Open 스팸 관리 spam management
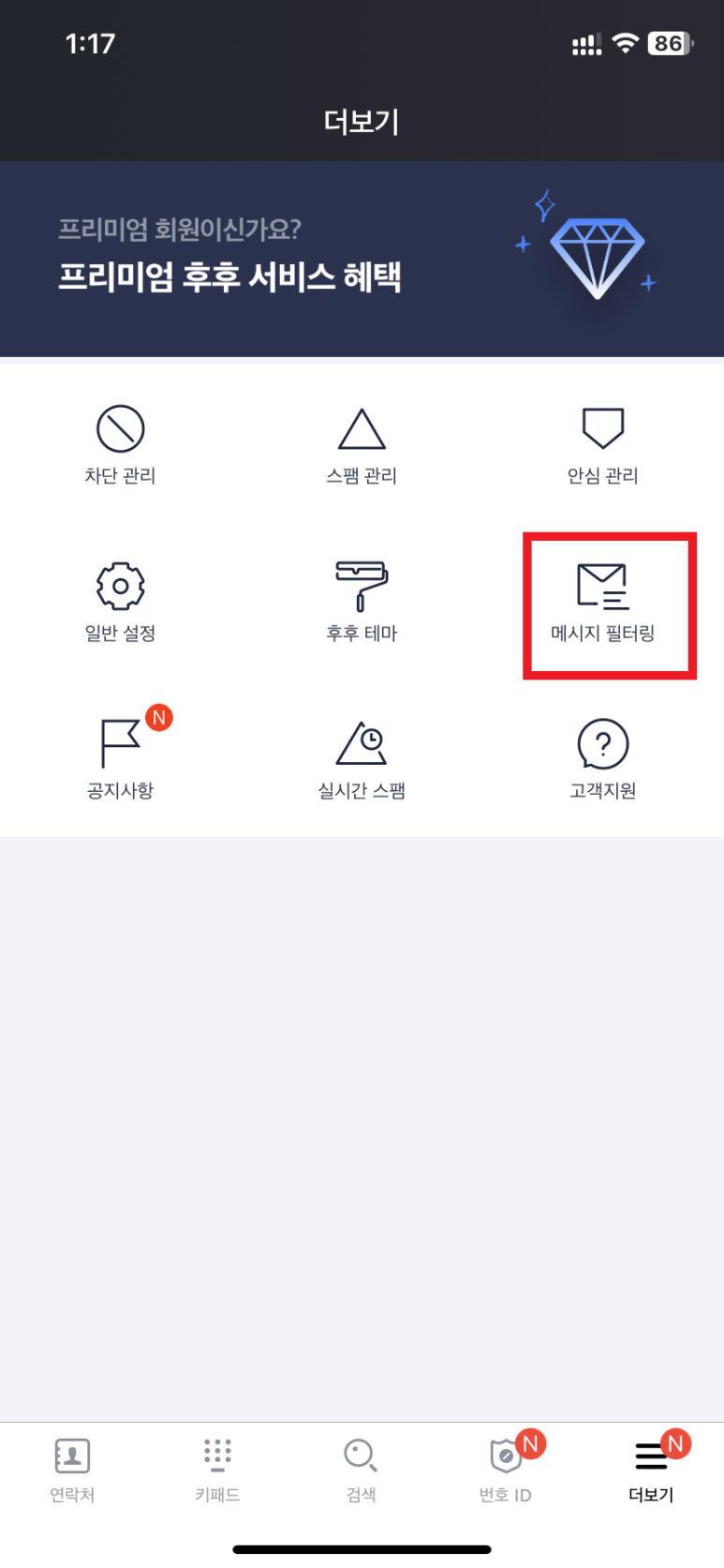 click(362, 445)
